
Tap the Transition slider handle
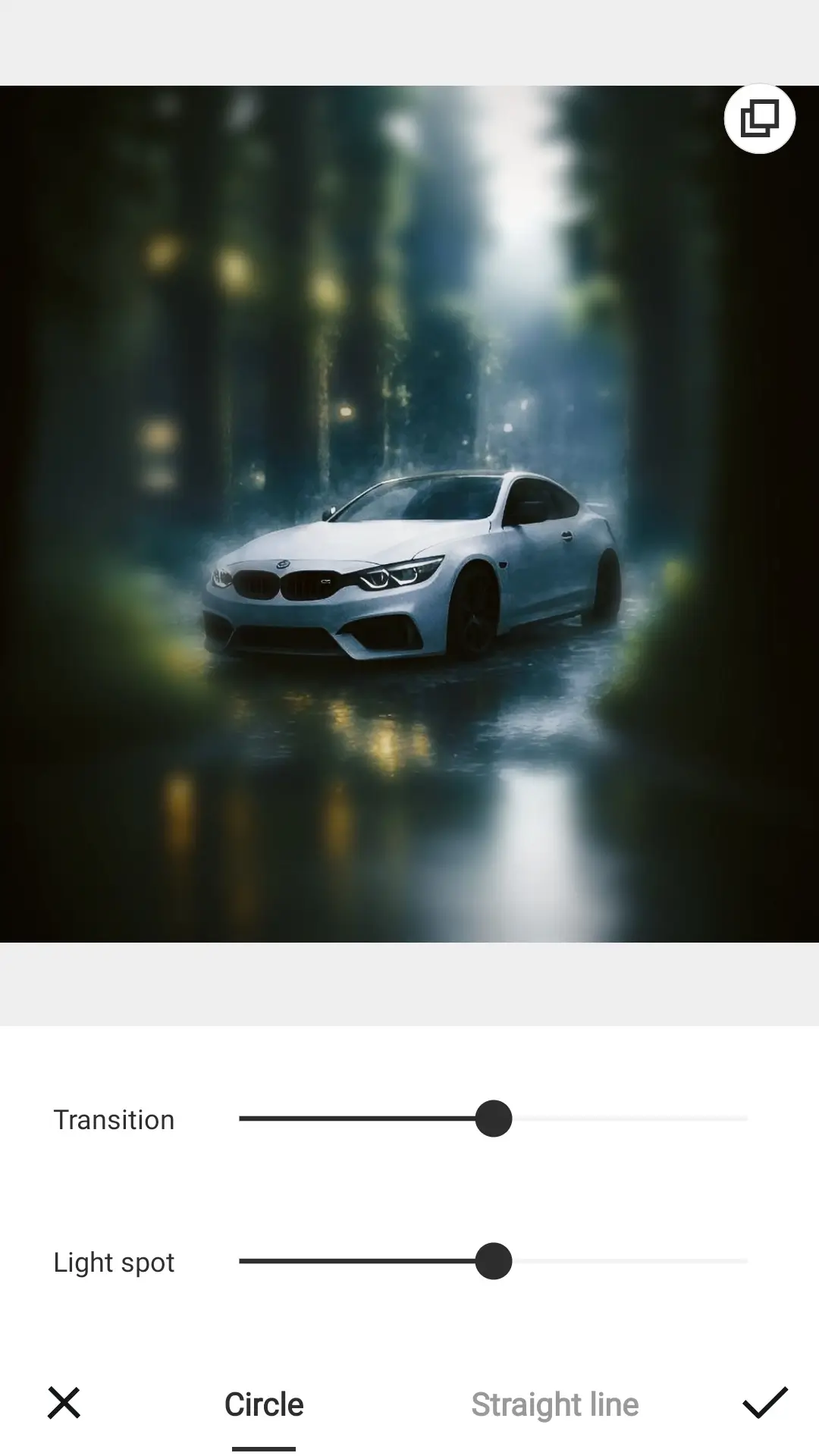494,1119
